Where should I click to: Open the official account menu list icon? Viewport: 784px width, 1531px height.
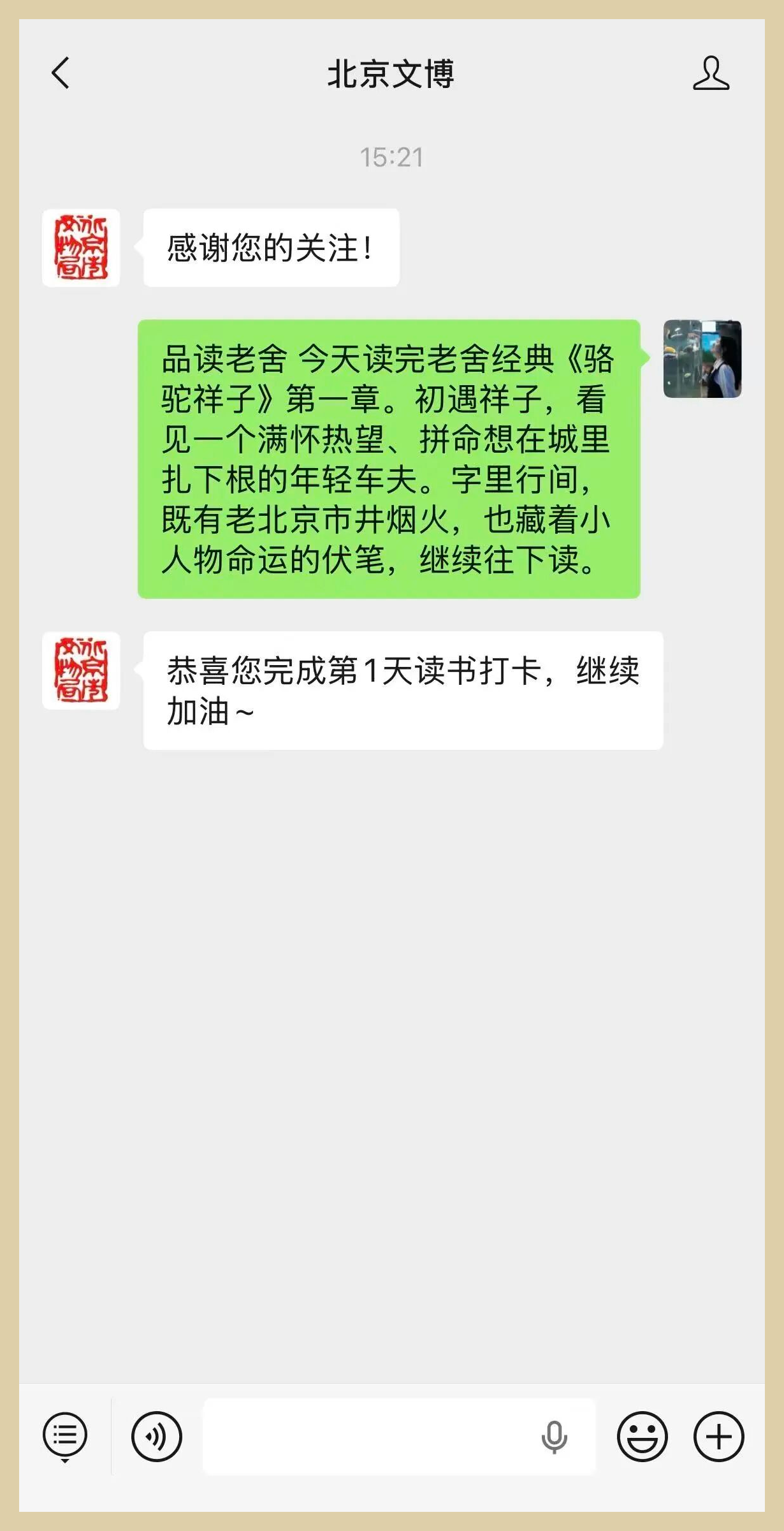65,1437
